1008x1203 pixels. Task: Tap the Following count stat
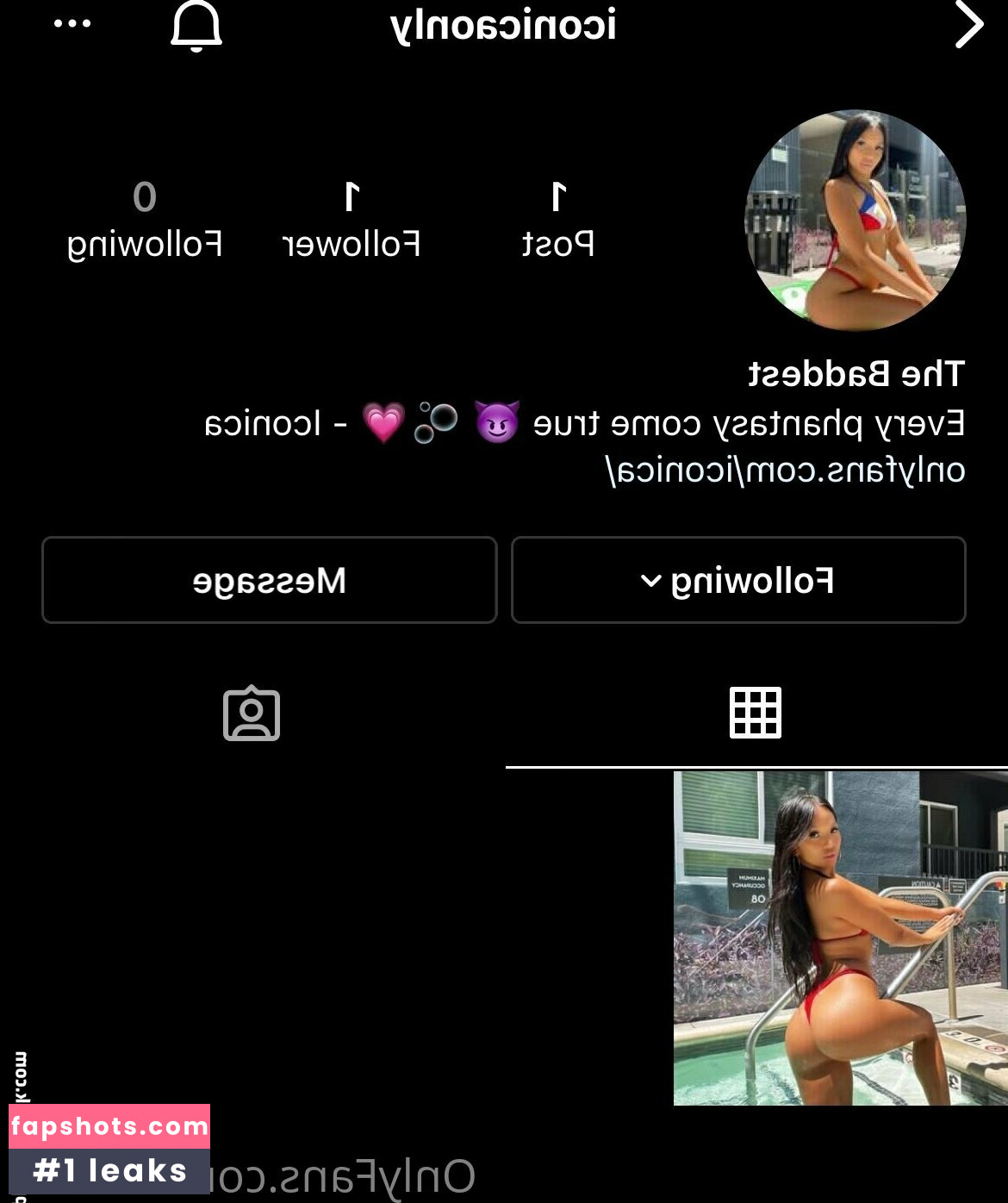click(x=143, y=220)
